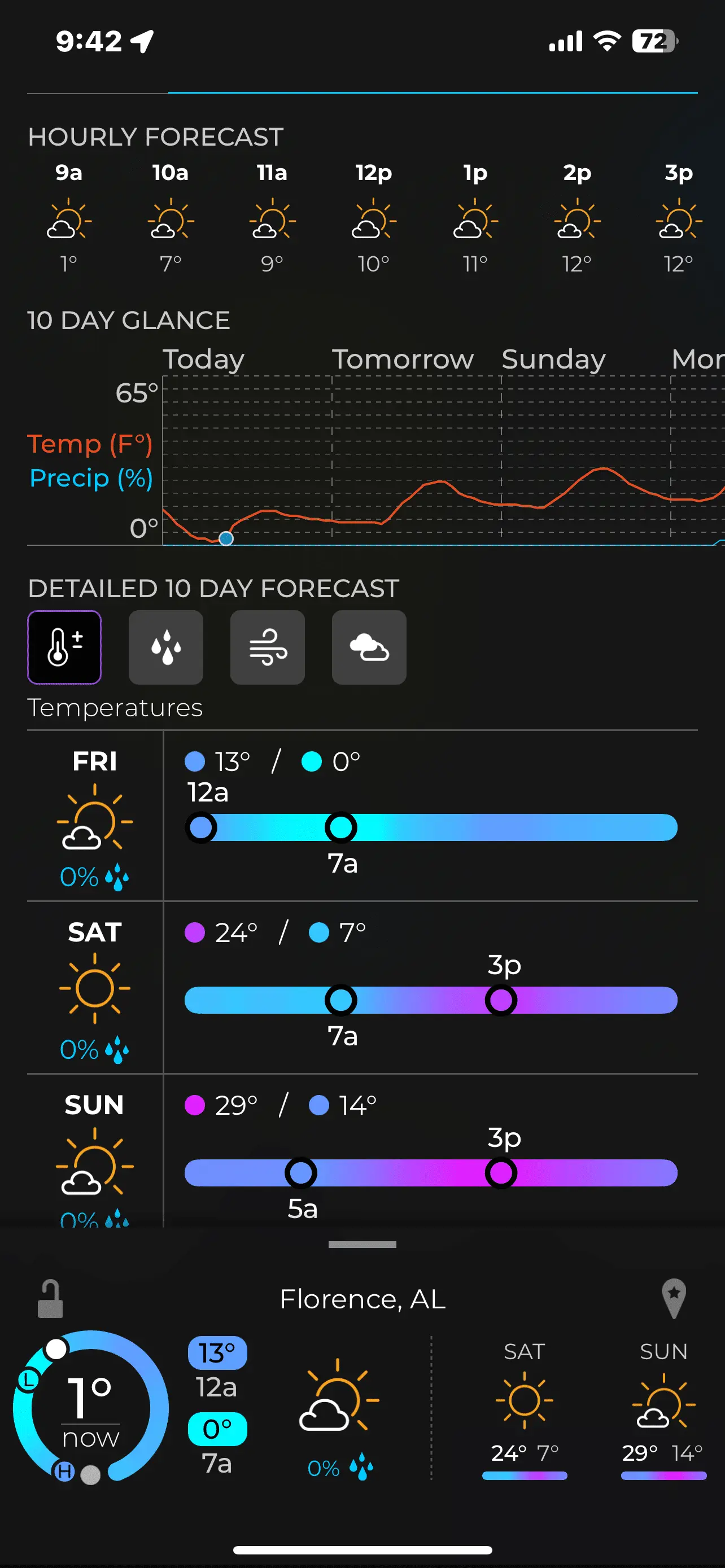Tap Tomorrow in the 10 day glance
The image size is (725, 1568).
pyautogui.click(x=403, y=359)
